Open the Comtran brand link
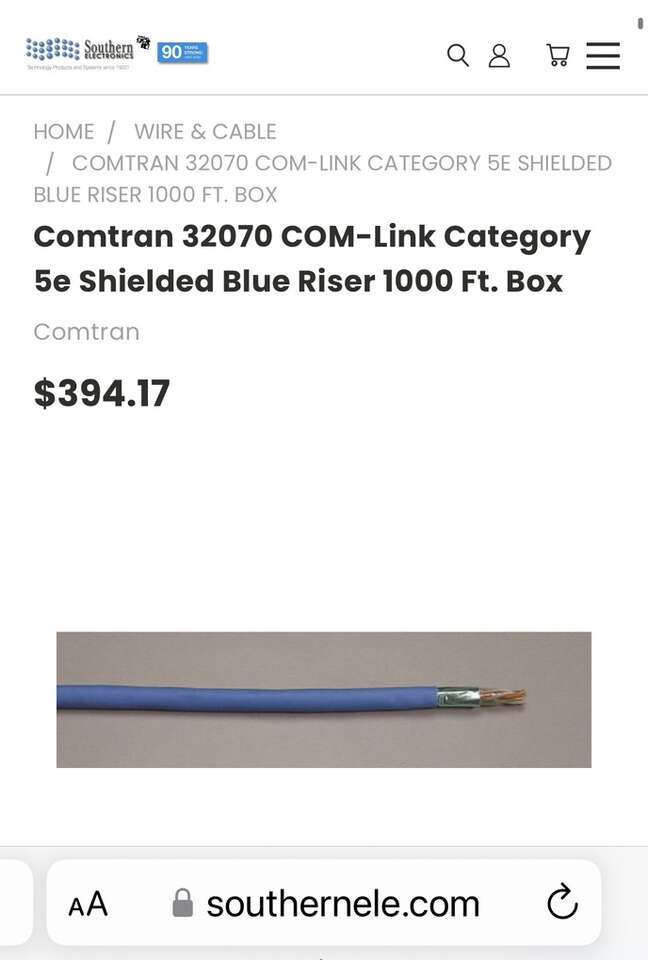The image size is (648, 960). click(x=86, y=331)
